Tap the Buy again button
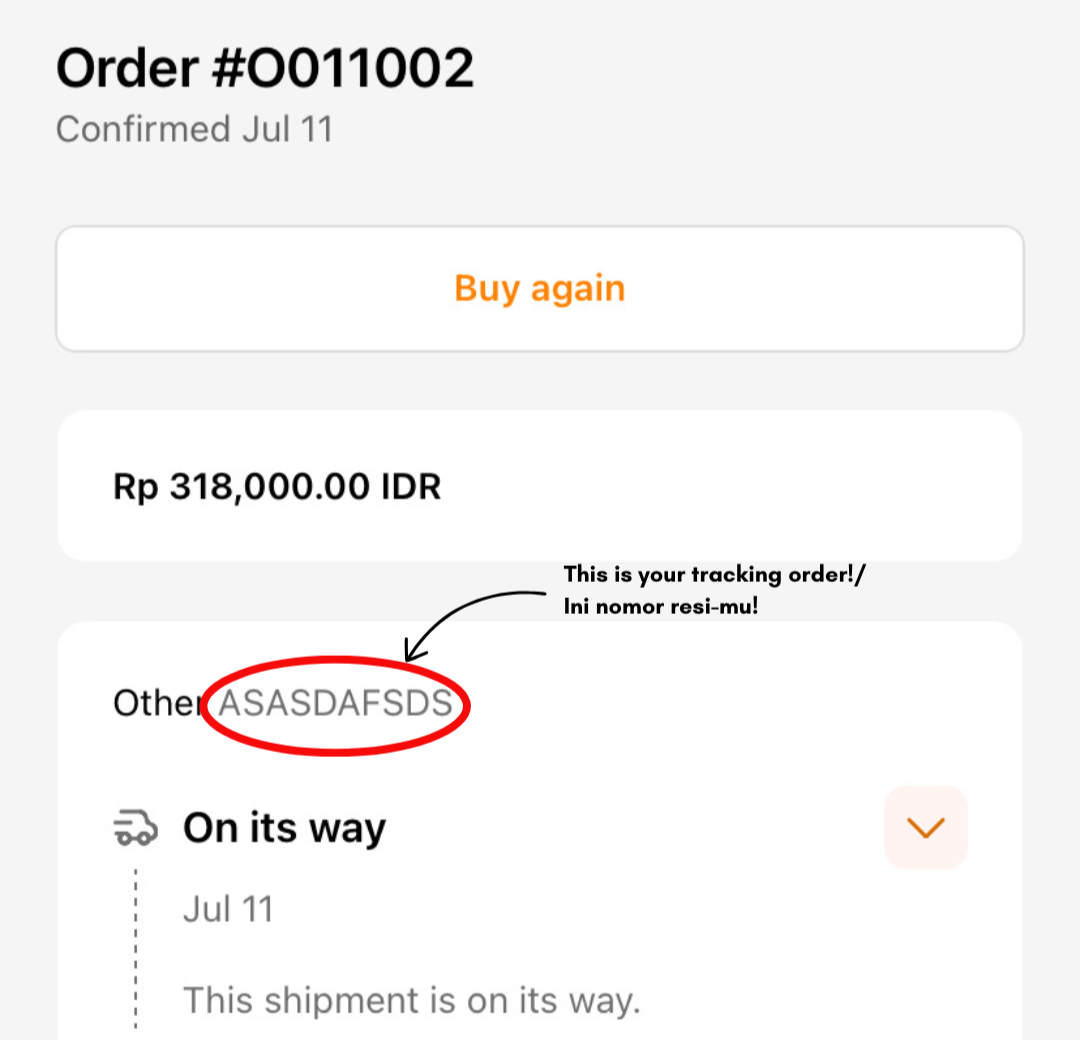1080x1040 pixels. click(x=540, y=289)
